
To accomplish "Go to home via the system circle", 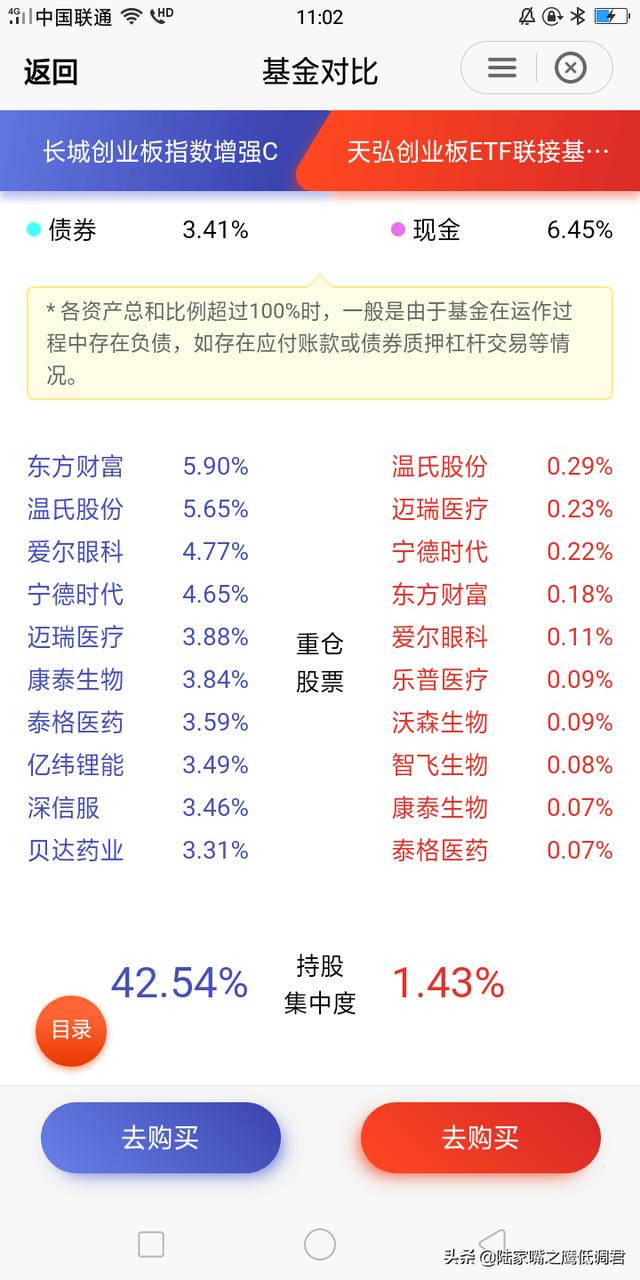I will [320, 1244].
